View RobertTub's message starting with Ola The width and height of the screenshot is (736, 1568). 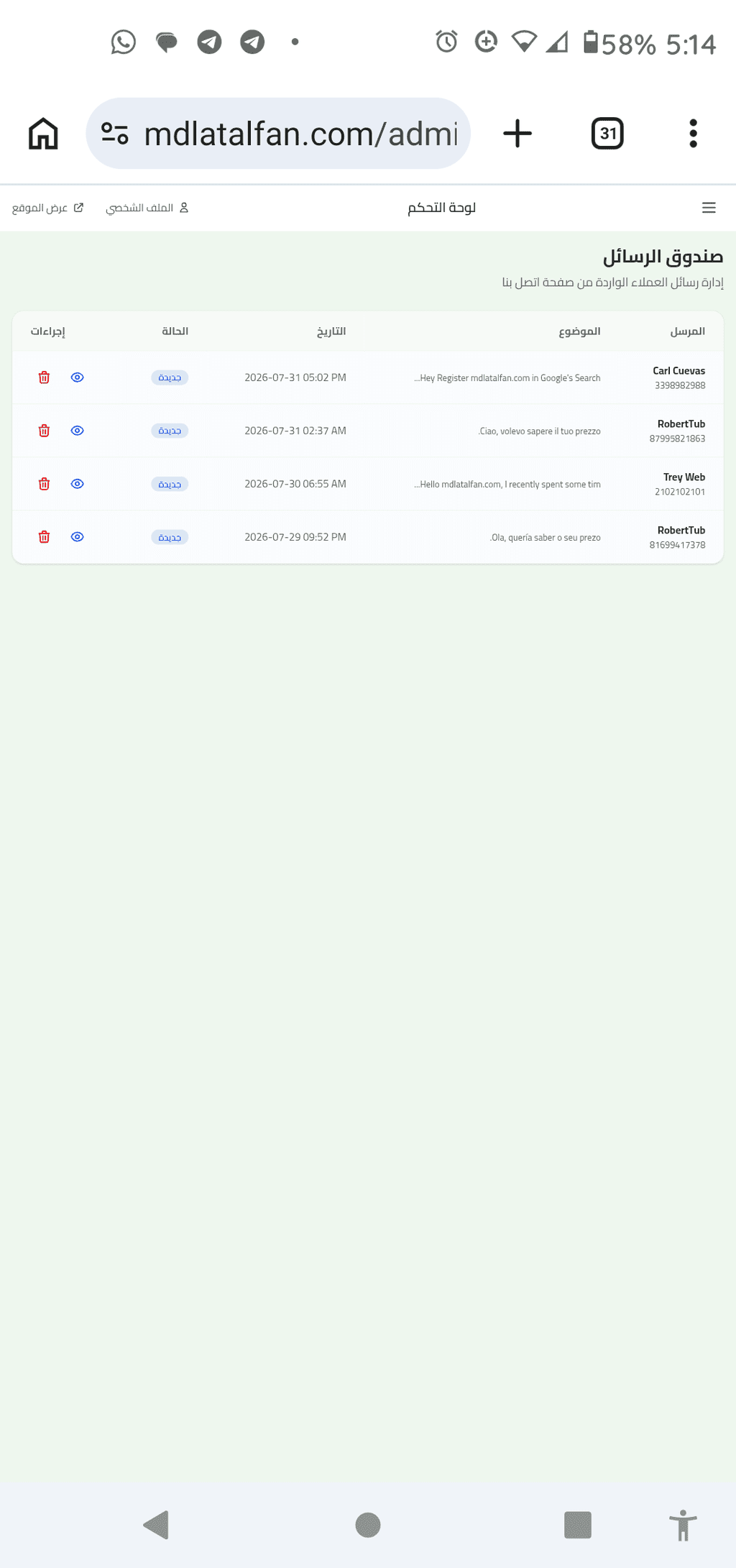[x=78, y=537]
